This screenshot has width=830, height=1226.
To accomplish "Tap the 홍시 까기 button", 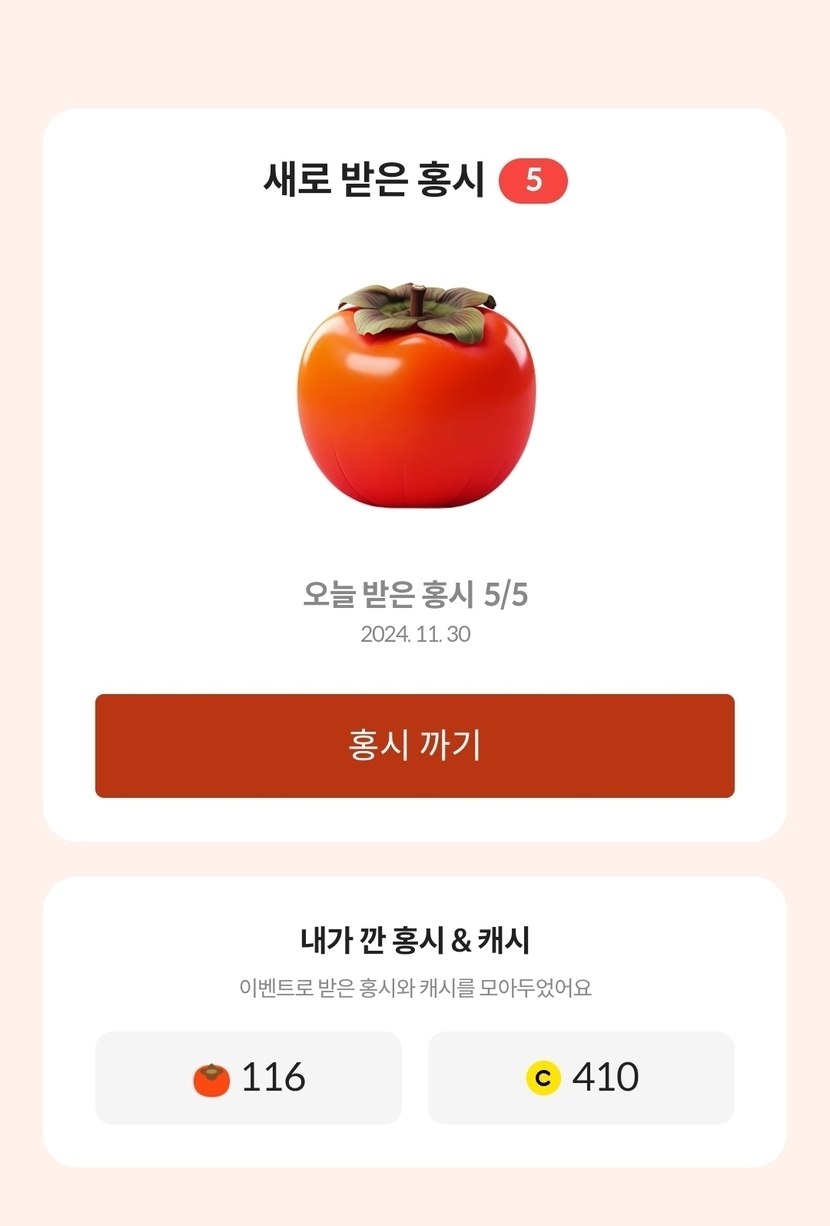I will 414,746.
